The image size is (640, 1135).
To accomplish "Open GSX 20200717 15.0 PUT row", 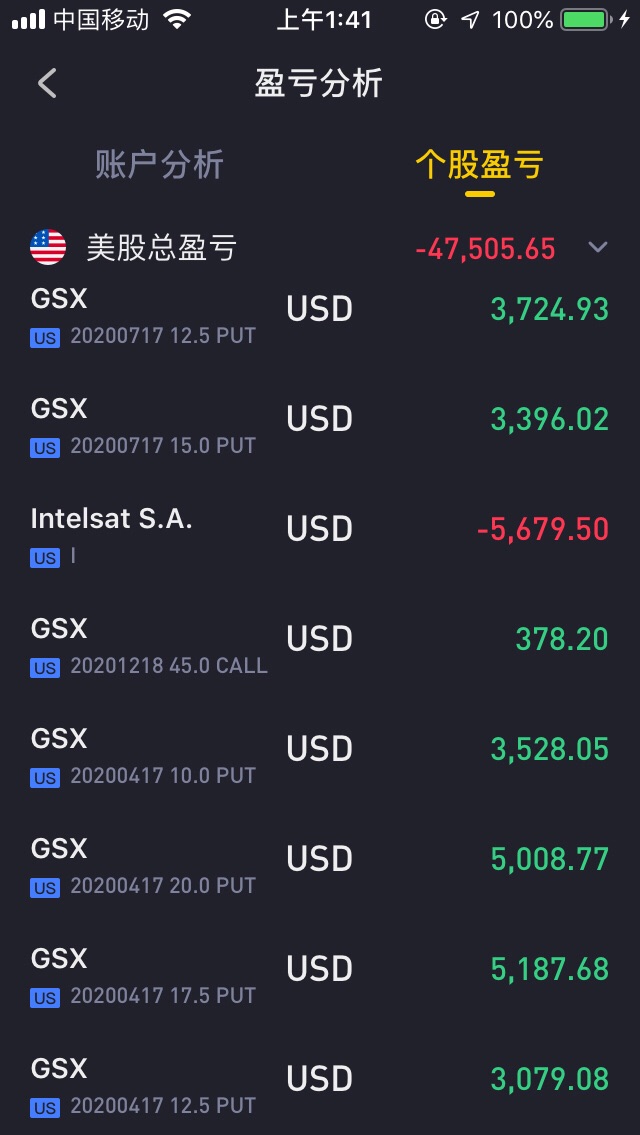I will [320, 424].
